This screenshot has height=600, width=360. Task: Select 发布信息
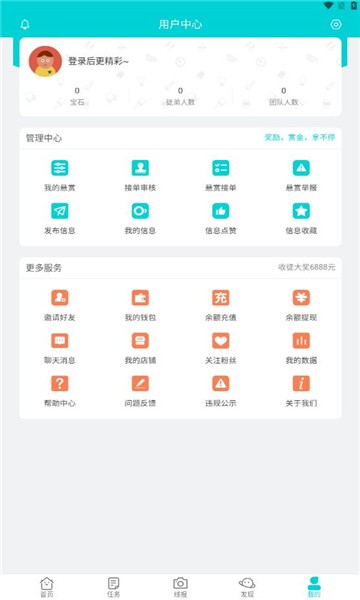(60, 218)
